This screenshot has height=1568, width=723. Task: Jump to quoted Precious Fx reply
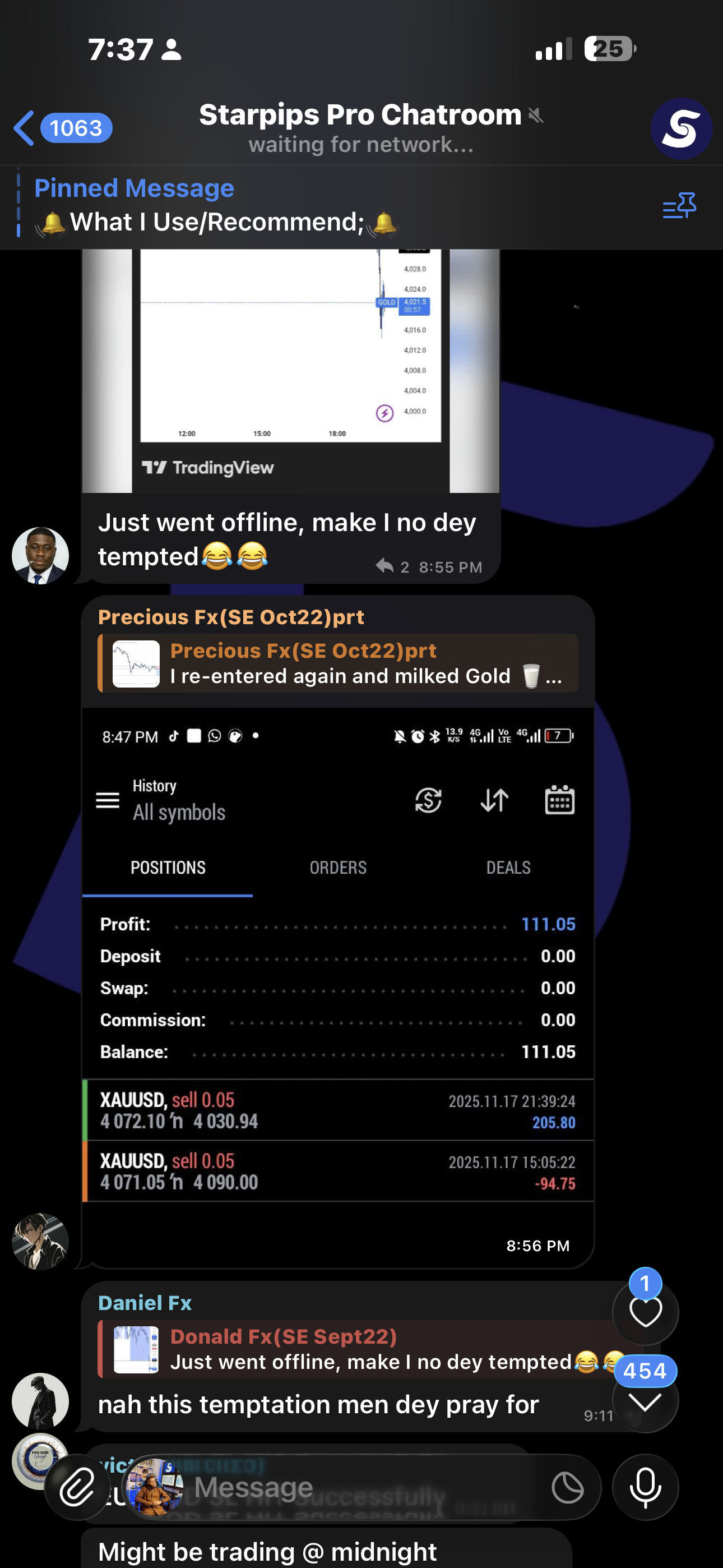click(338, 663)
